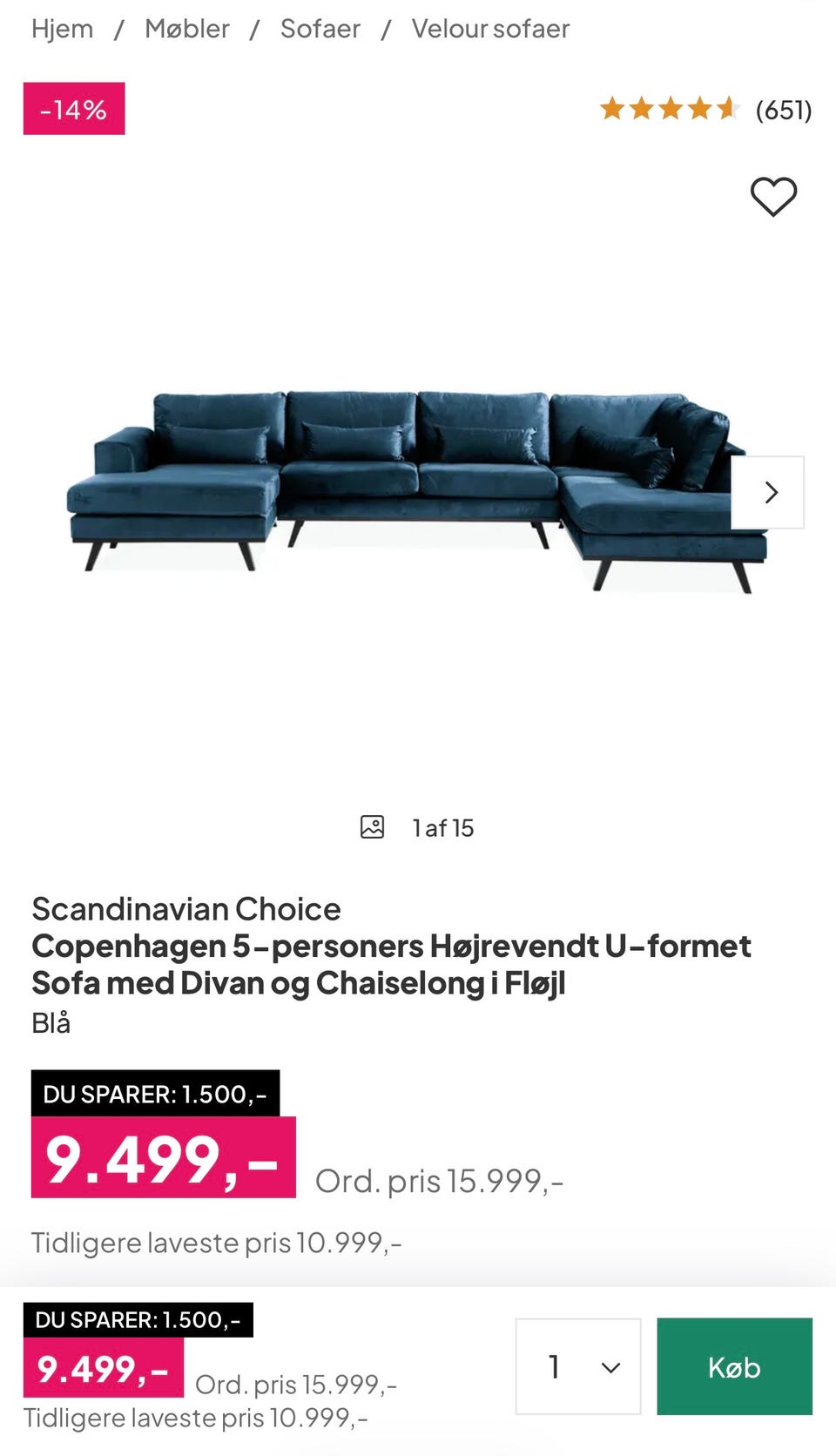This screenshot has width=836, height=1456.
Task: Select the "Blå" color option
Action: coord(51,1023)
